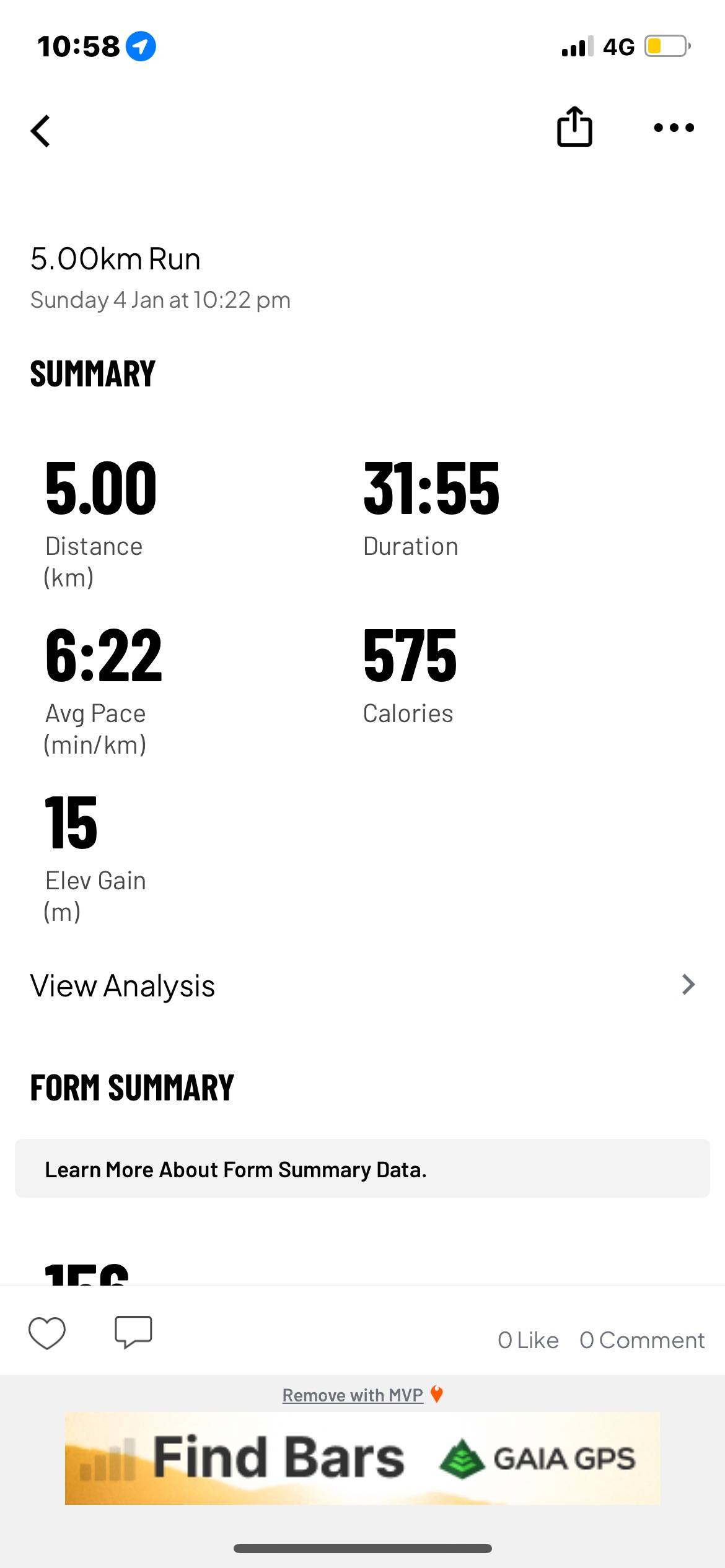725x1568 pixels.
Task: Open the three-dot overflow menu
Action: tap(674, 128)
